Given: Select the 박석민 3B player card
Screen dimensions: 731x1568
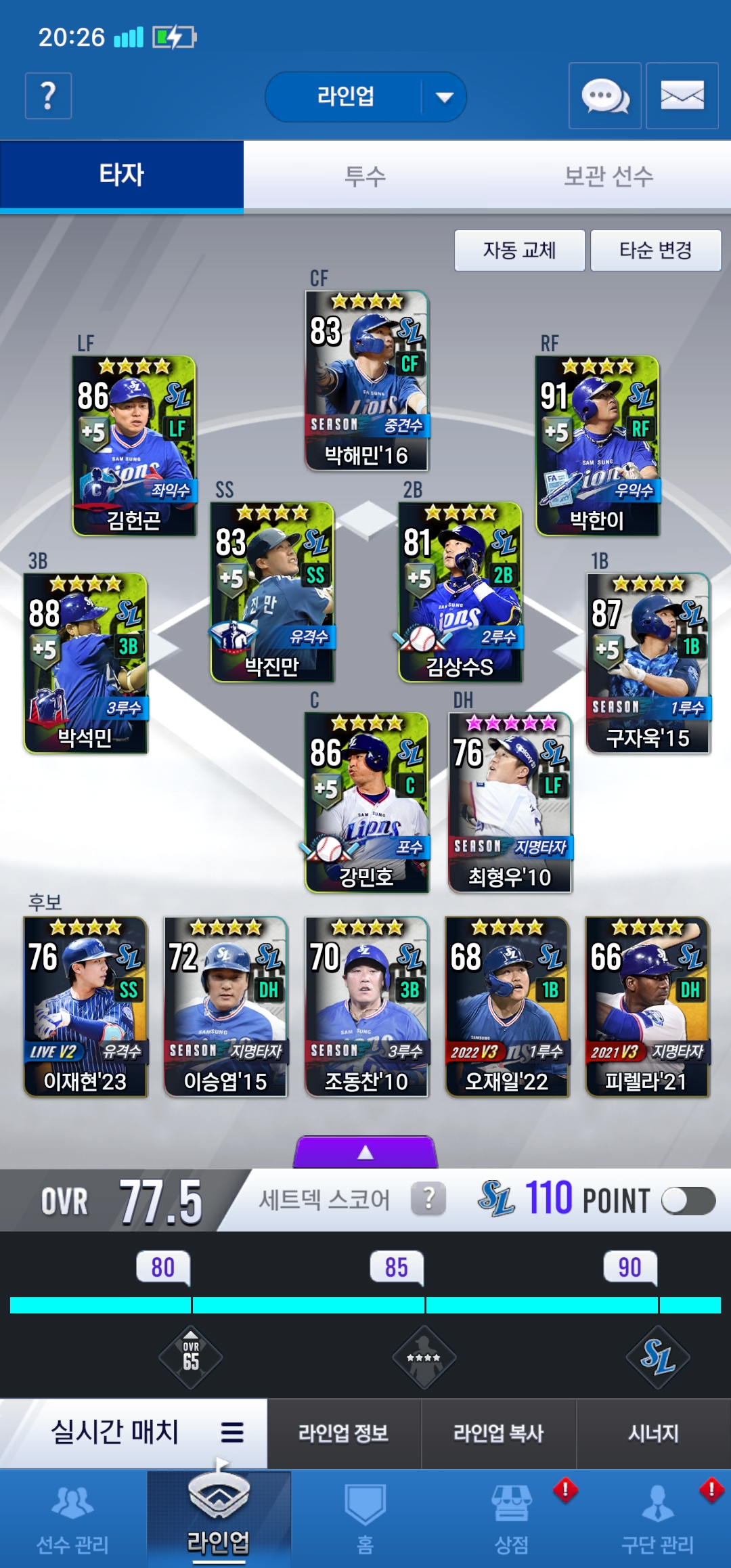Looking at the screenshot, I should click(85, 663).
